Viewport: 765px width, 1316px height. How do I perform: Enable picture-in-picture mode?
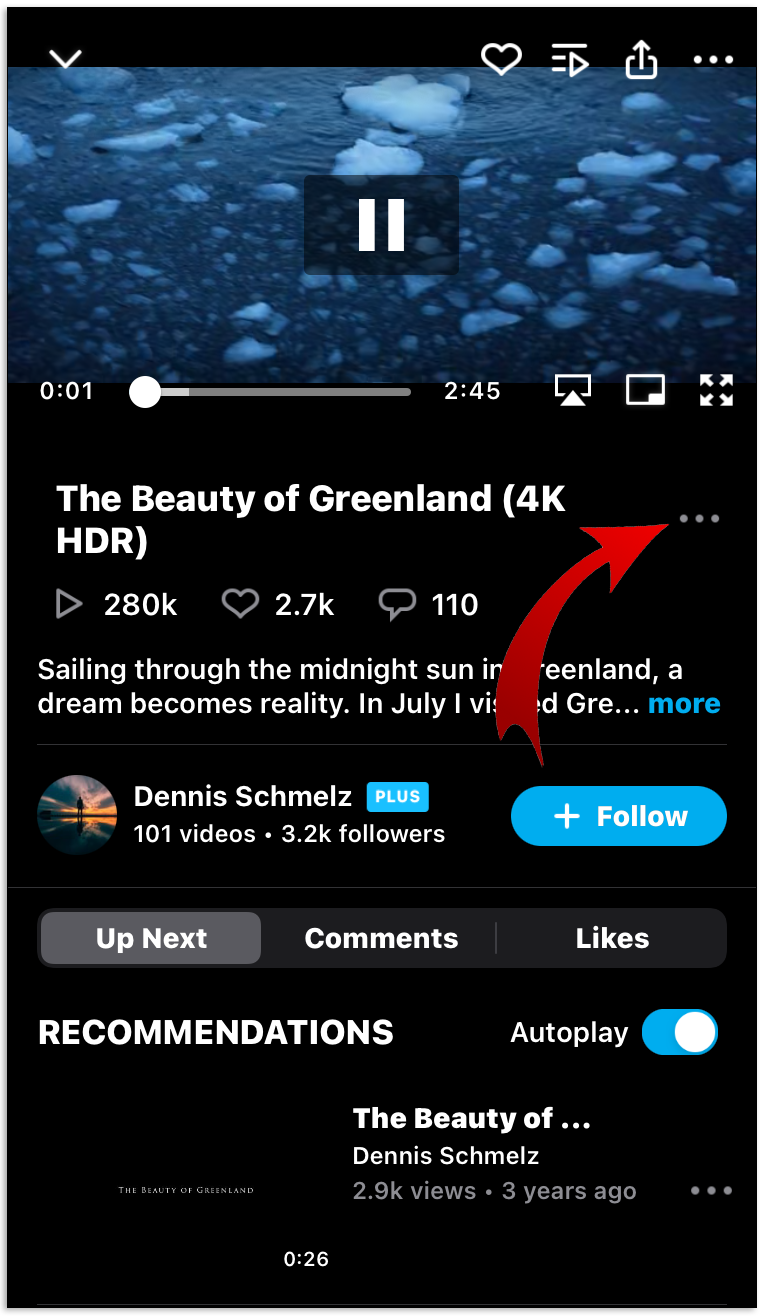tap(645, 390)
